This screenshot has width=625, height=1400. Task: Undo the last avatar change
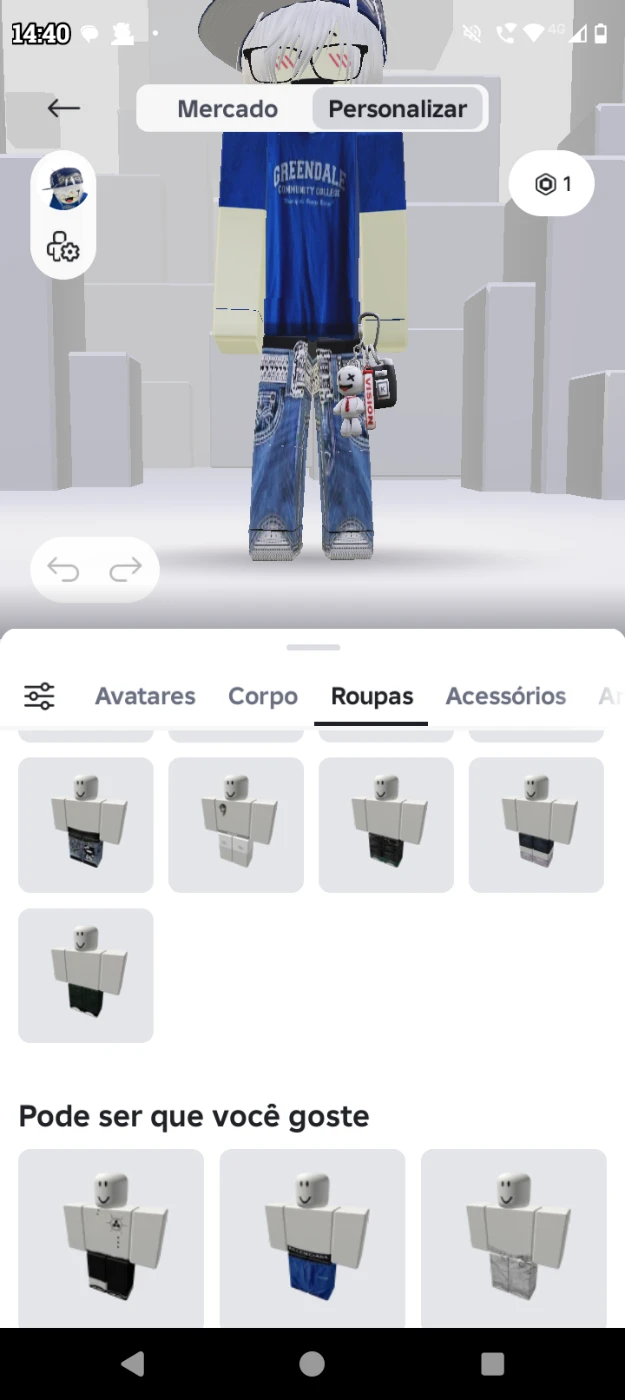pyautogui.click(x=64, y=570)
